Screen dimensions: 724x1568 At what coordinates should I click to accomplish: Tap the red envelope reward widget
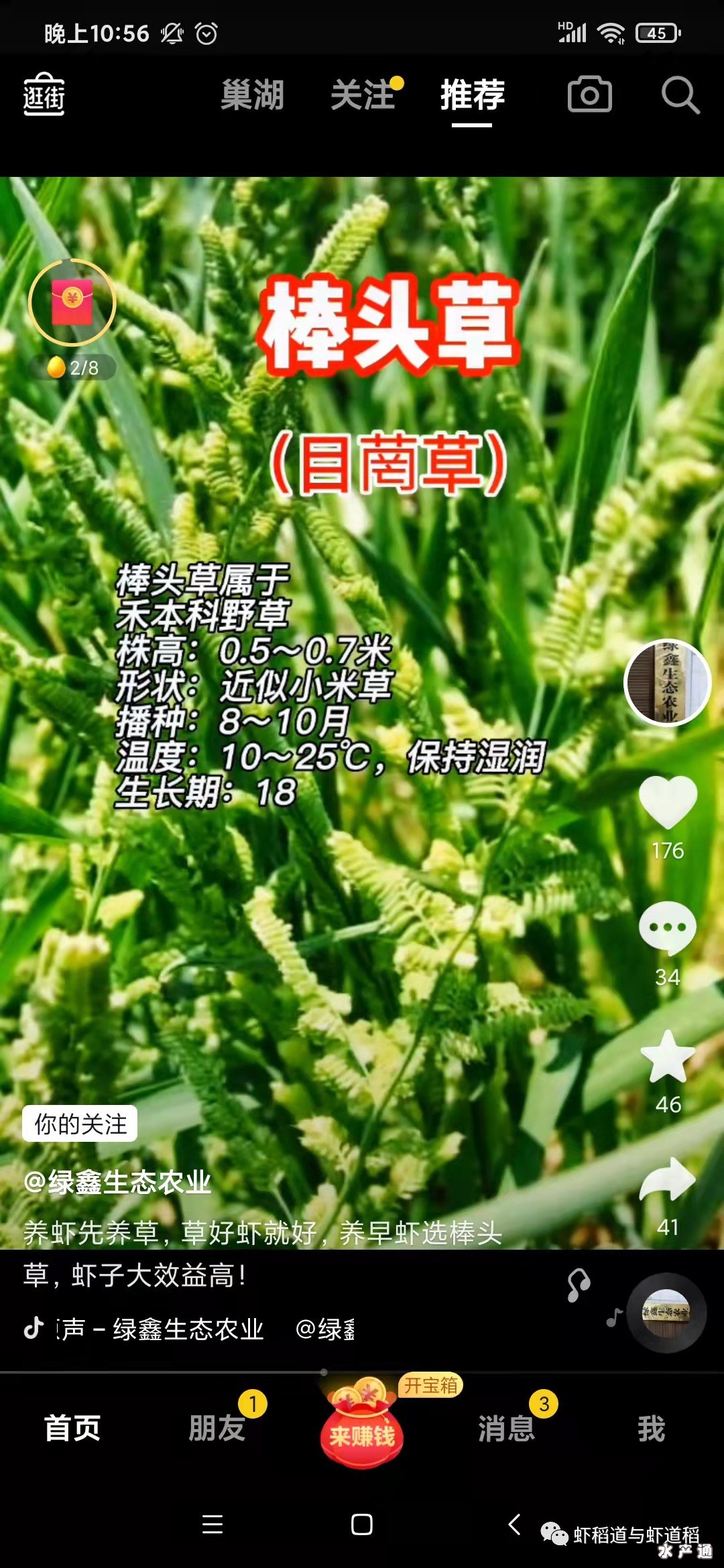point(72,304)
